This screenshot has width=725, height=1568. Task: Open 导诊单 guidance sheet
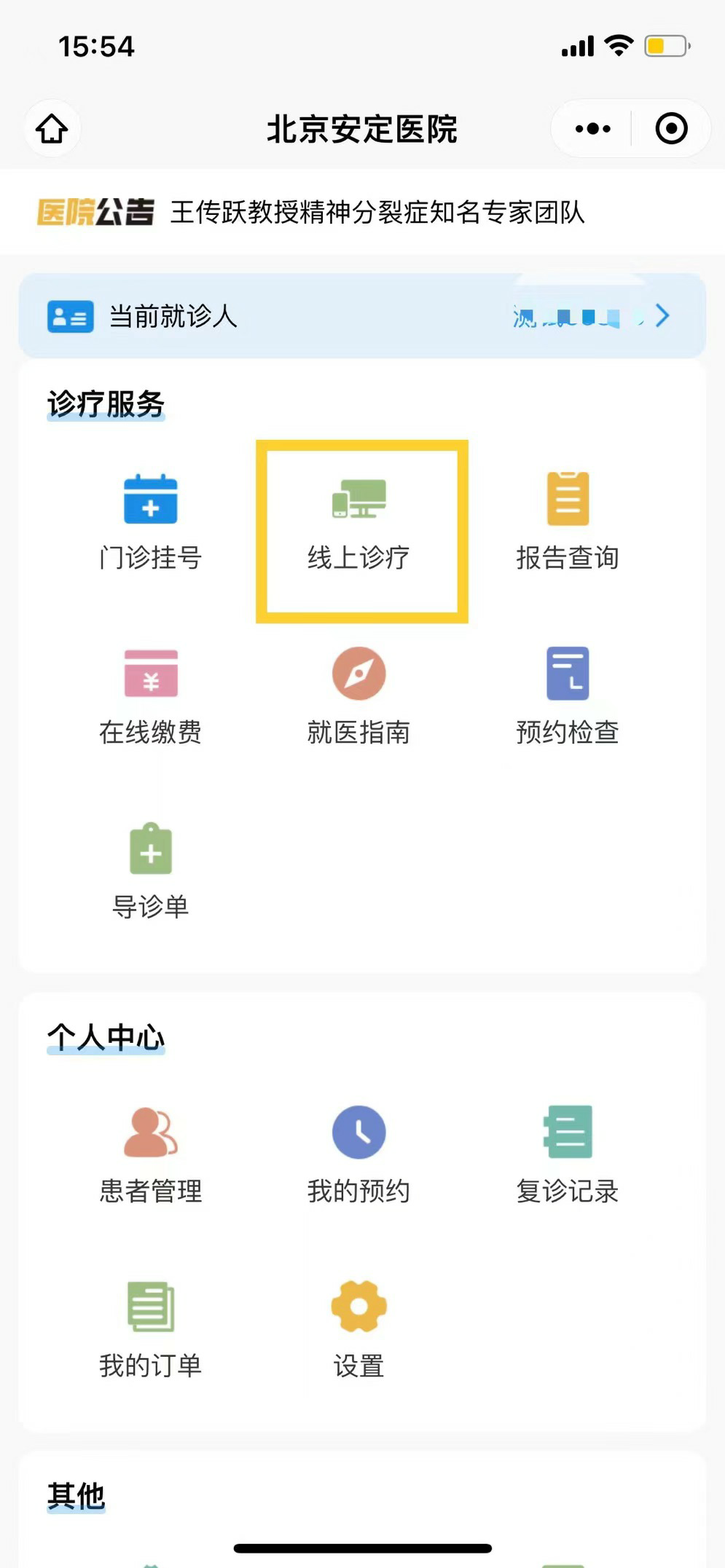151,872
